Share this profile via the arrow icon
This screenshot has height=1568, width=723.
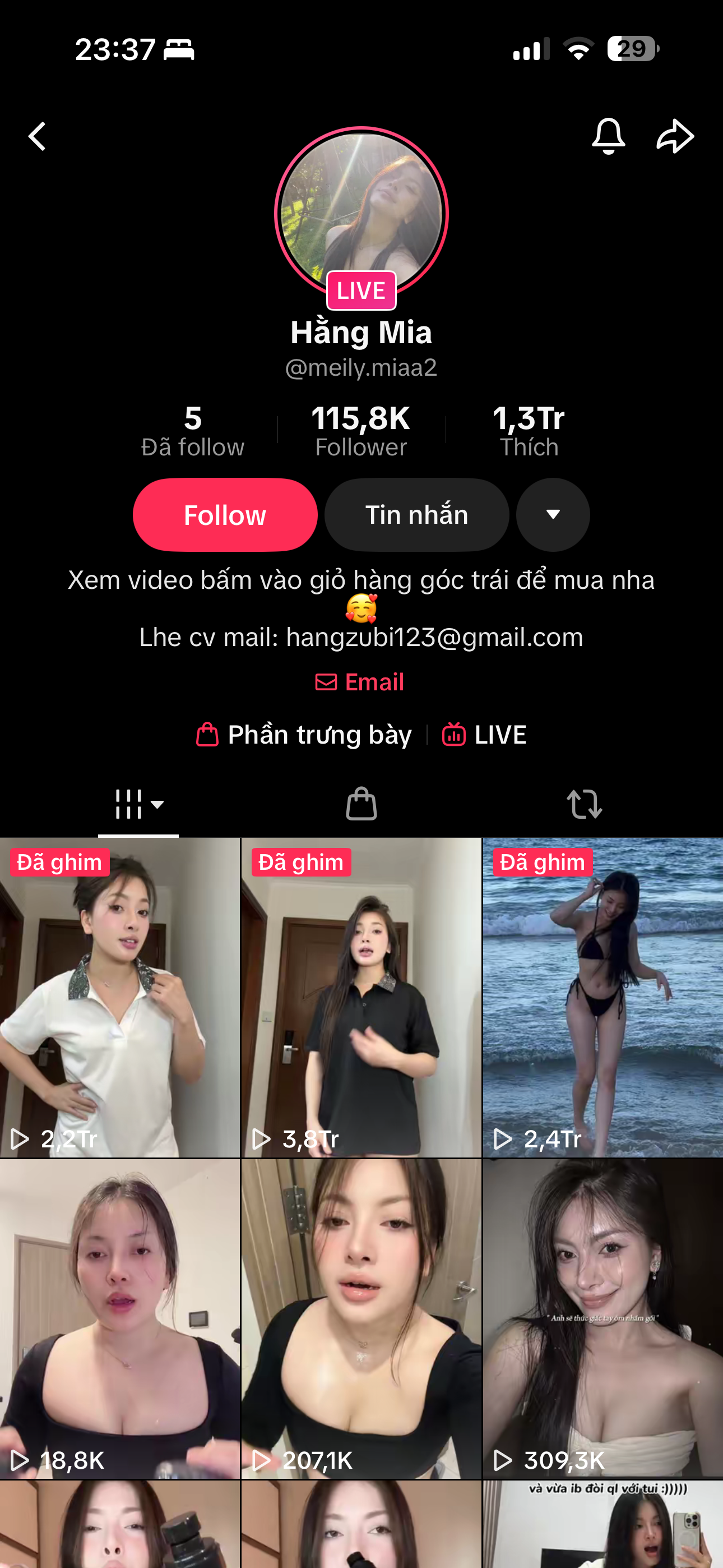tap(675, 136)
